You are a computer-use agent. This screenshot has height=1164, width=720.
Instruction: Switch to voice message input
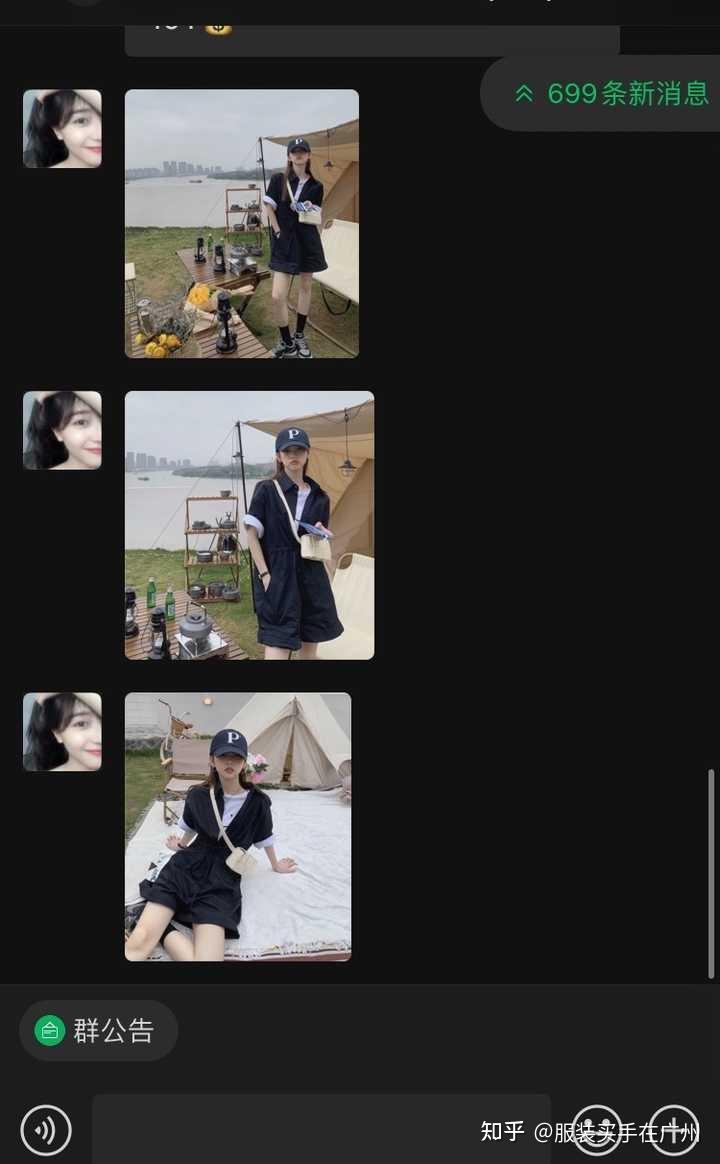46,1130
